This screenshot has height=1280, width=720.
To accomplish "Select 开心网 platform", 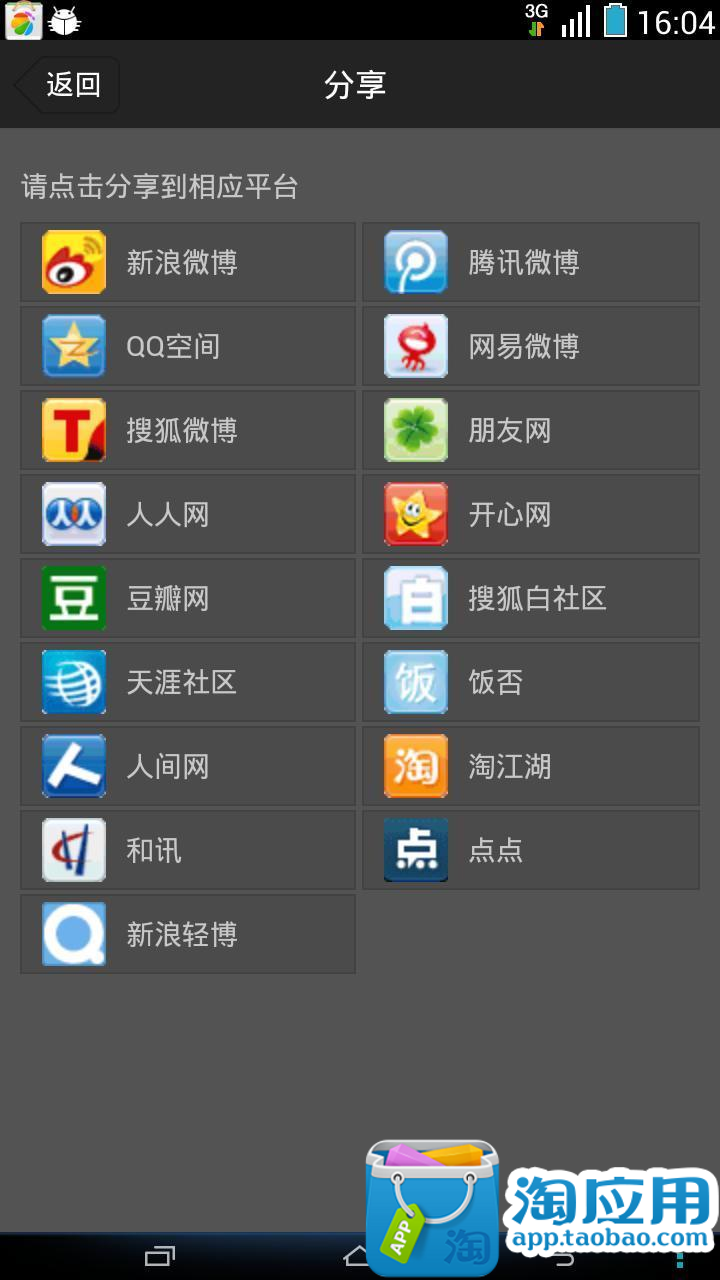I will click(531, 514).
